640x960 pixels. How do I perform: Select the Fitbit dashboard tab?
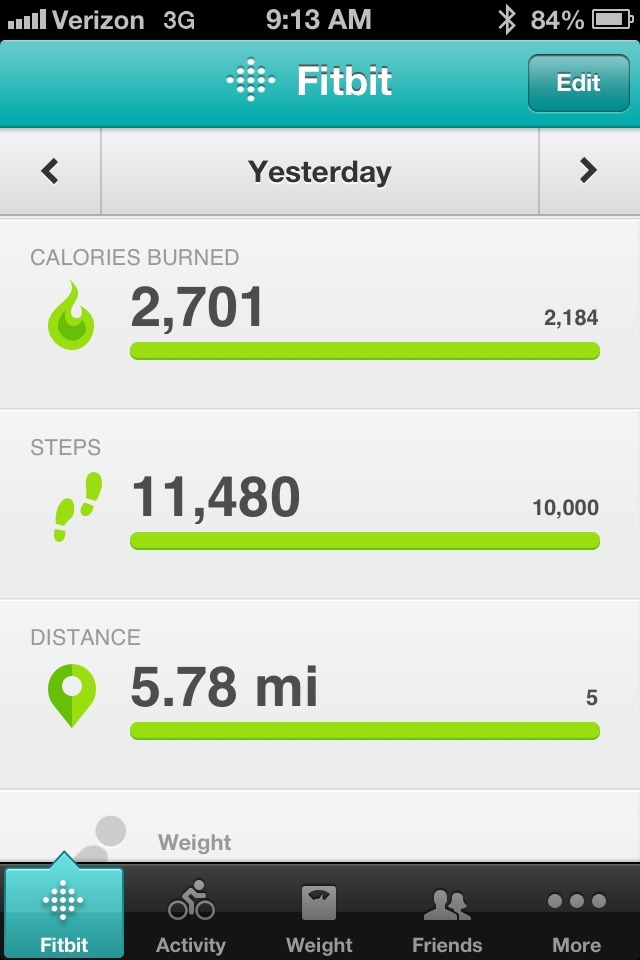(x=64, y=913)
